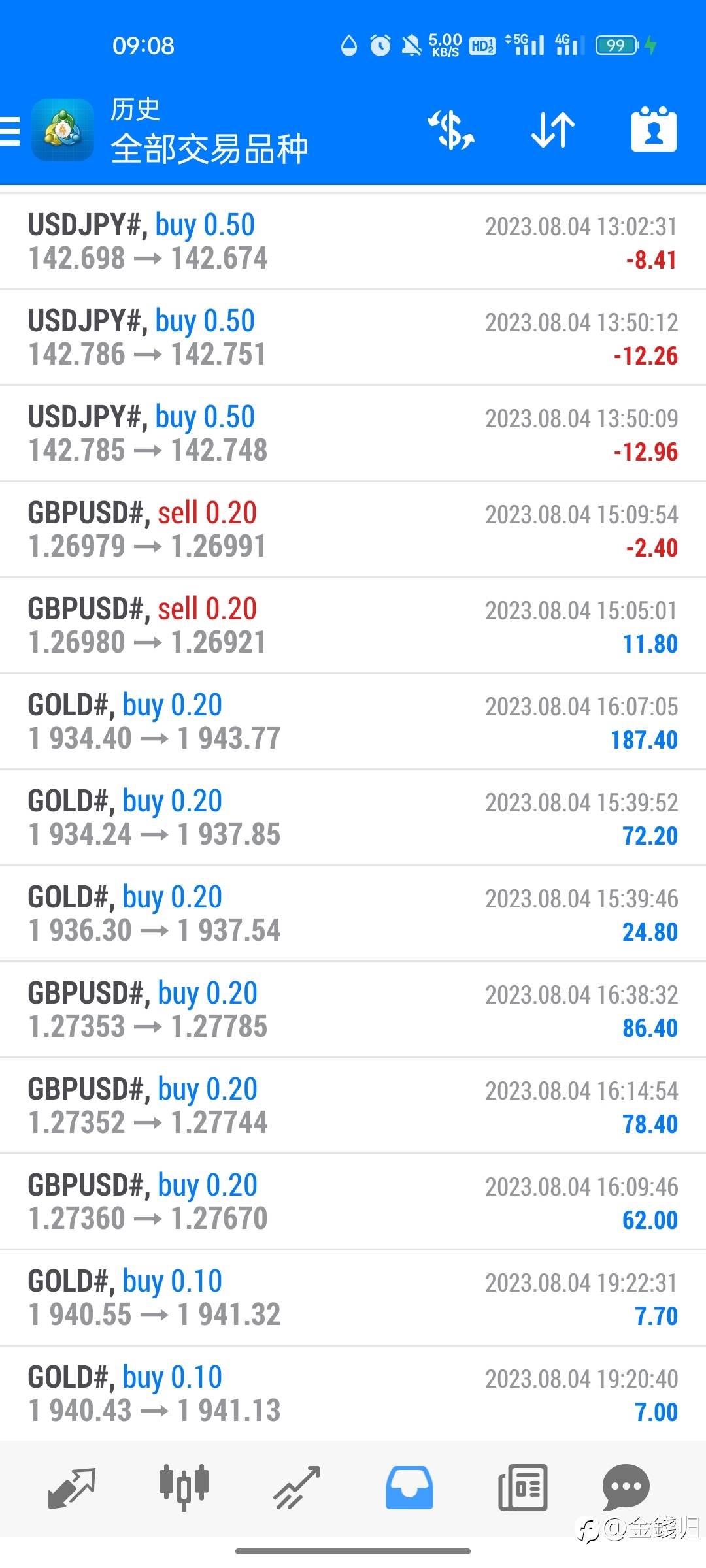Open the sort order arrows
Image resolution: width=706 pixels, height=1568 pixels.
tap(553, 129)
